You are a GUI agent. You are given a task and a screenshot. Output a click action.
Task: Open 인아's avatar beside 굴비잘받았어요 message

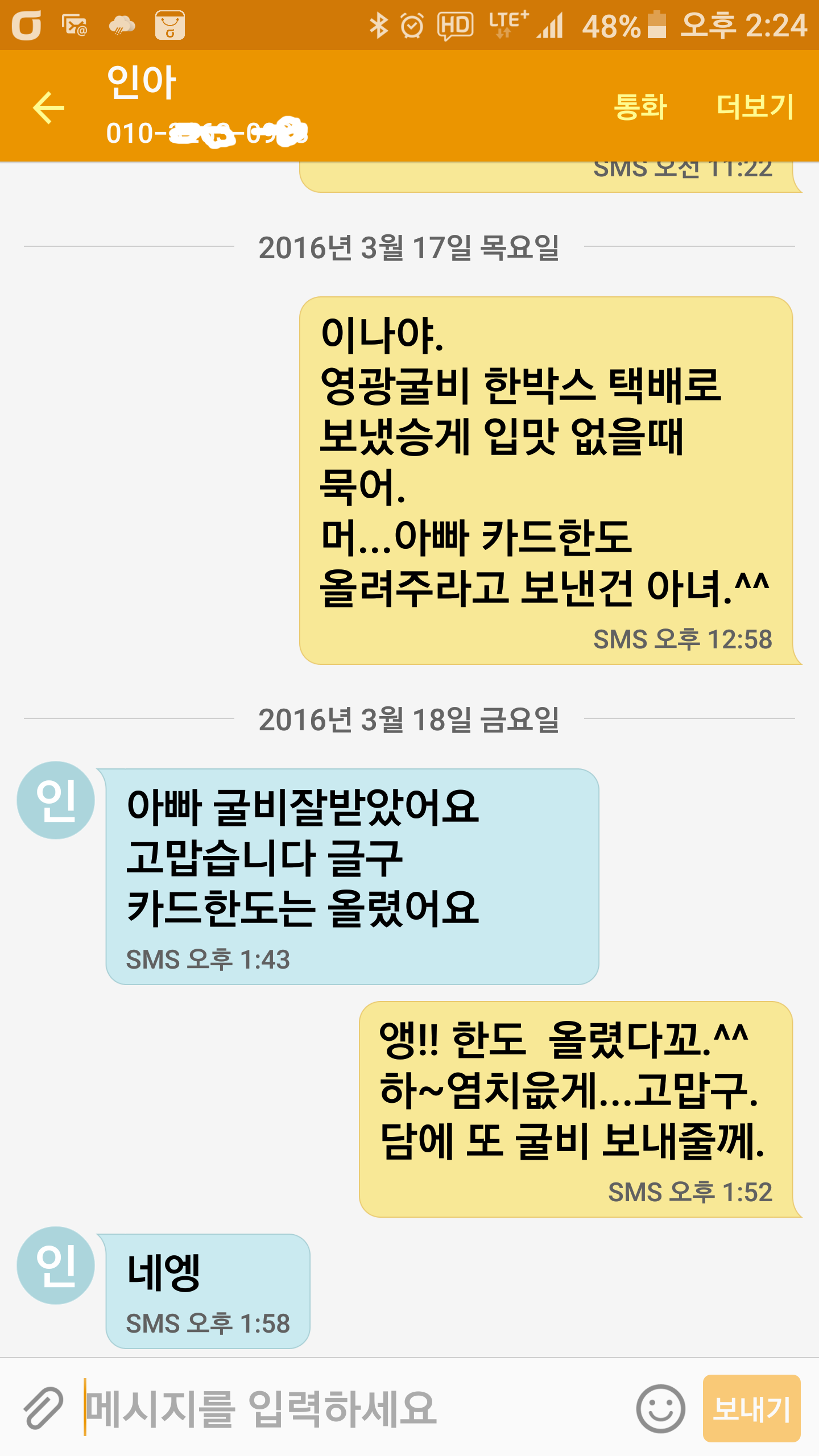(x=56, y=800)
